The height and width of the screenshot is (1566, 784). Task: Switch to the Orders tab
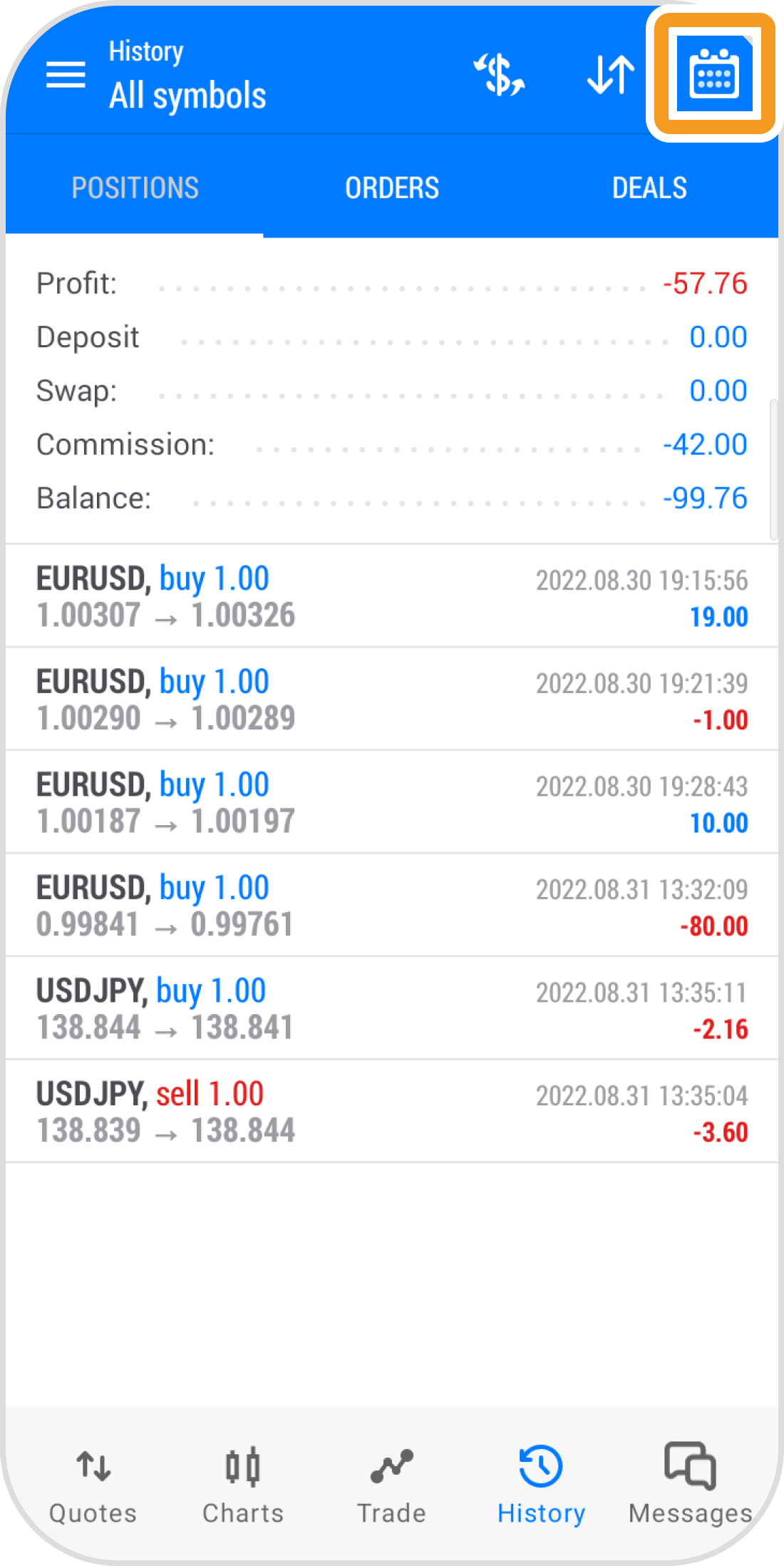pyautogui.click(x=392, y=188)
